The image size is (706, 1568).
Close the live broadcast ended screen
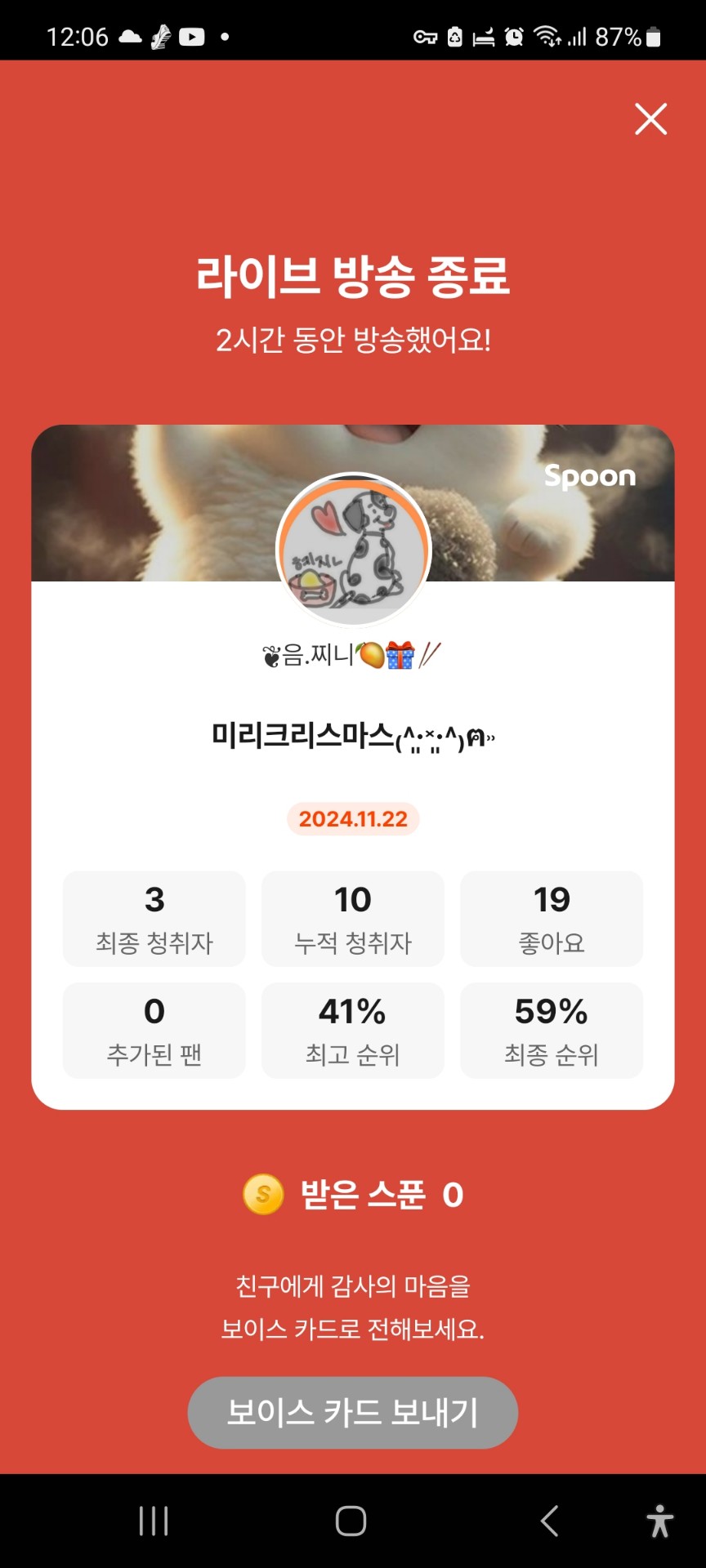[x=650, y=119]
